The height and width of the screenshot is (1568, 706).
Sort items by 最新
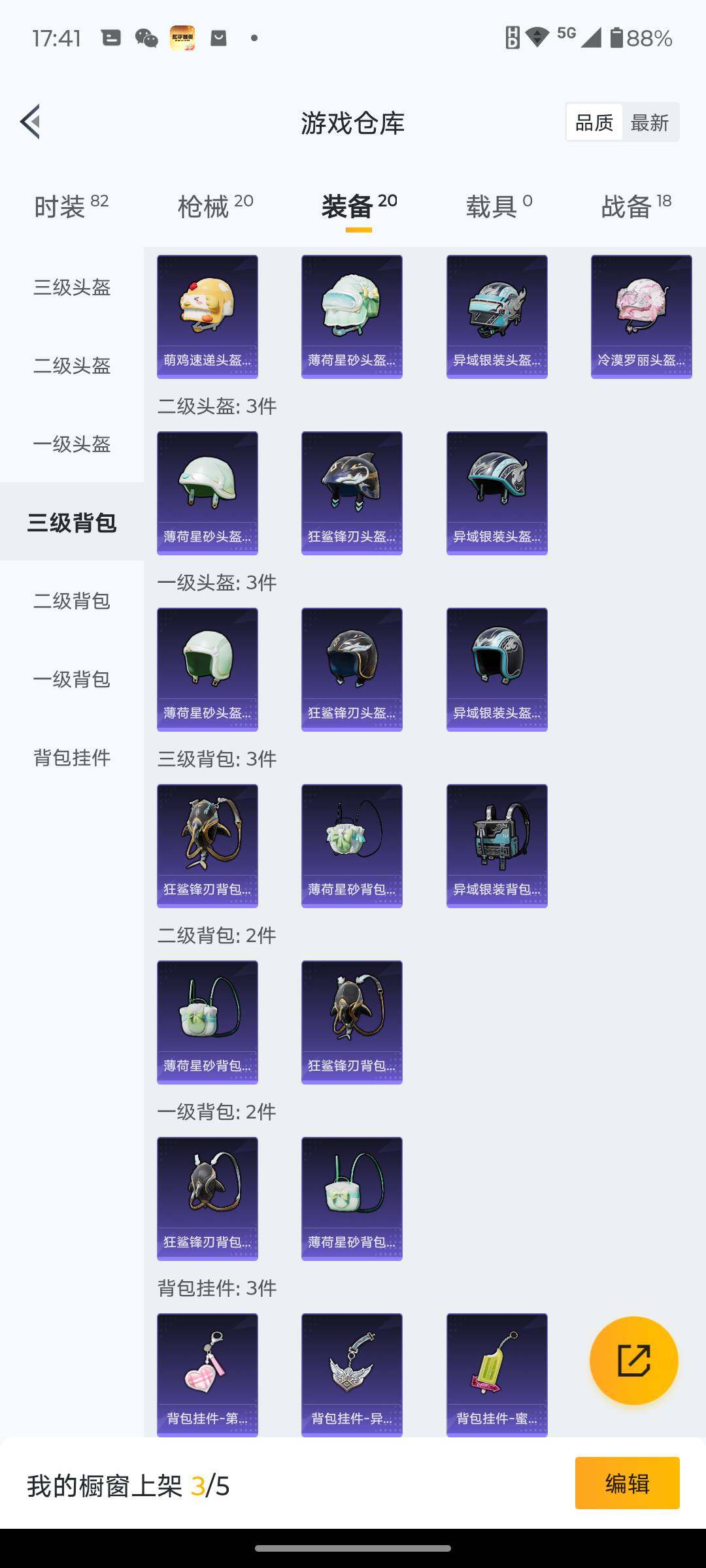649,122
